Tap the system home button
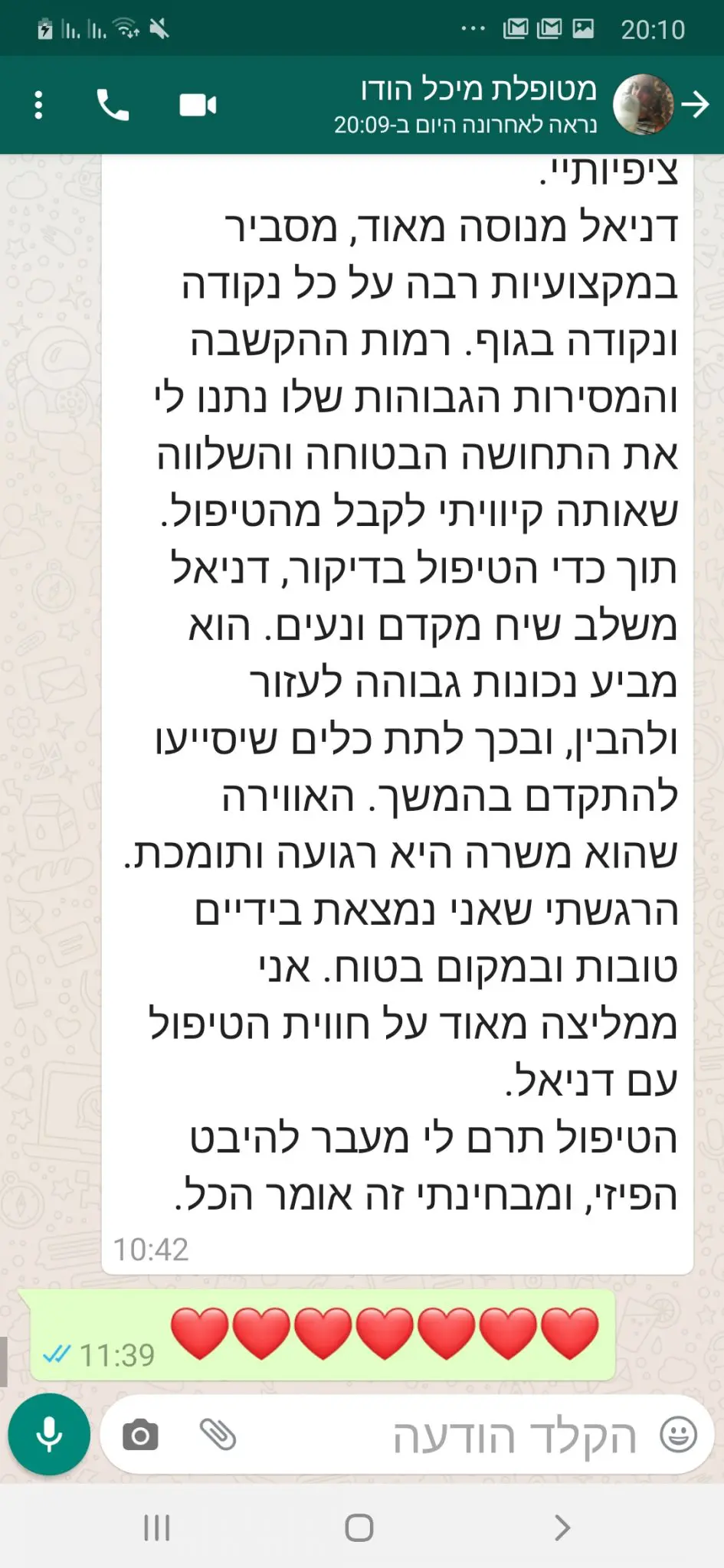724x1568 pixels. pyautogui.click(x=359, y=1527)
